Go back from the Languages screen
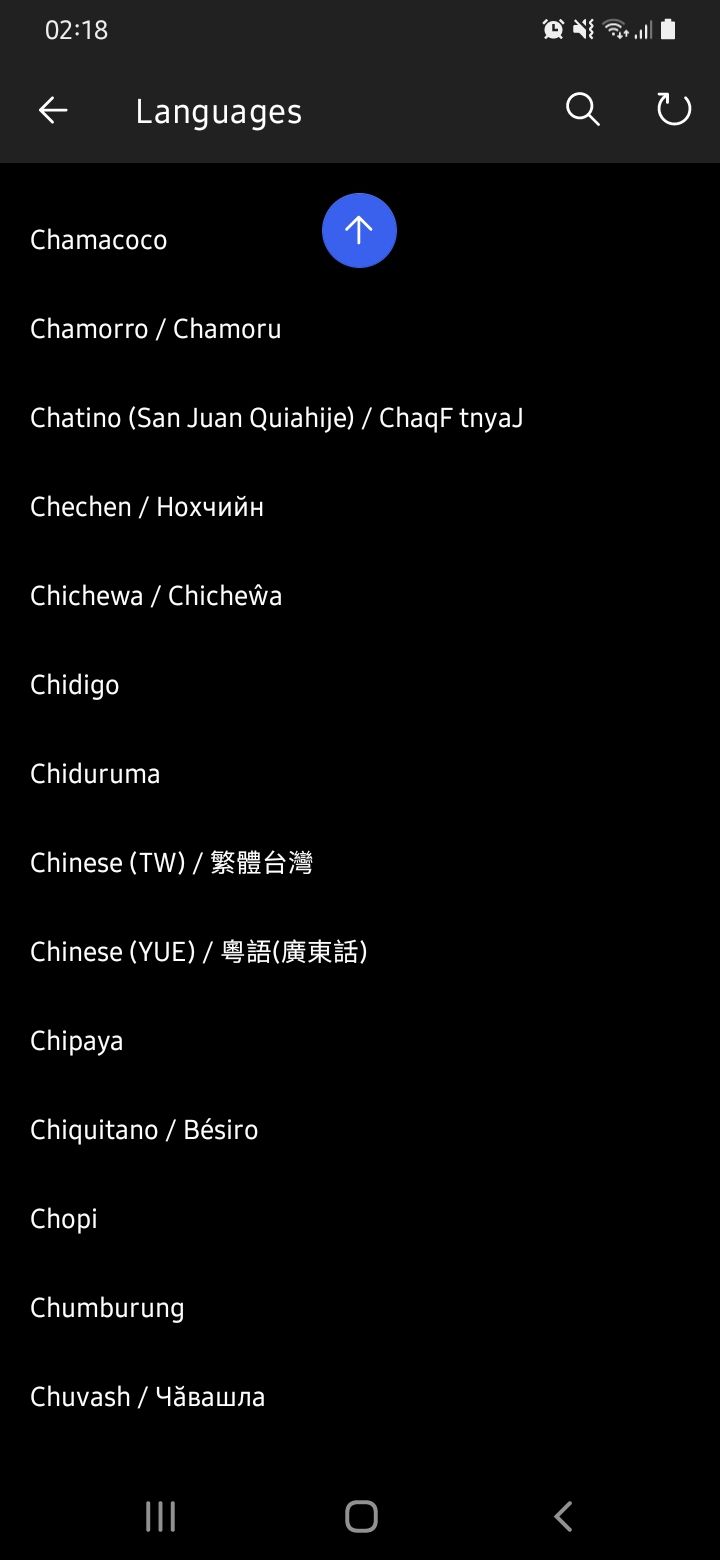The width and height of the screenshot is (720, 1560). (x=53, y=110)
